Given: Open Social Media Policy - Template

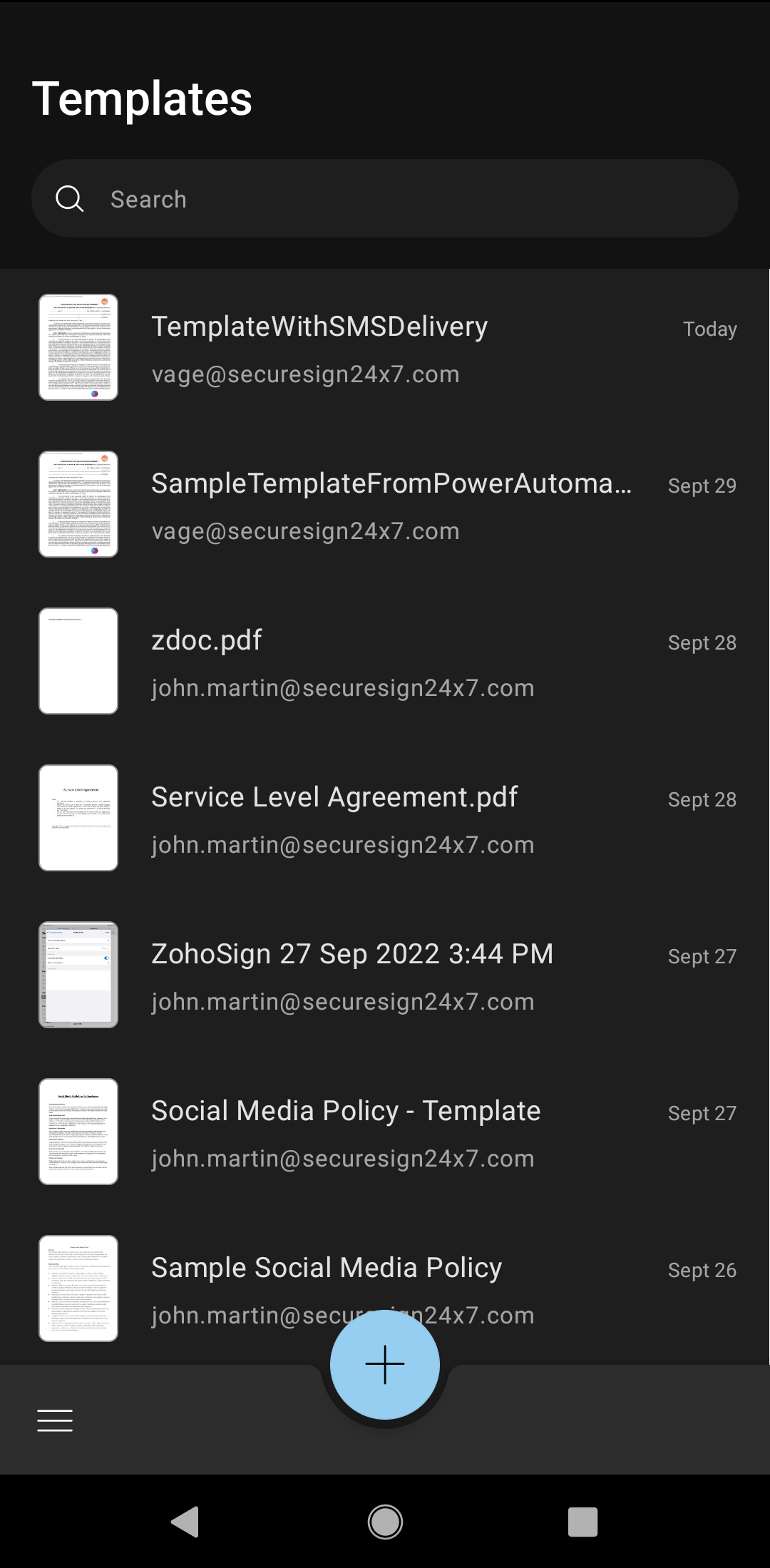Looking at the screenshot, I should coord(385,1132).
